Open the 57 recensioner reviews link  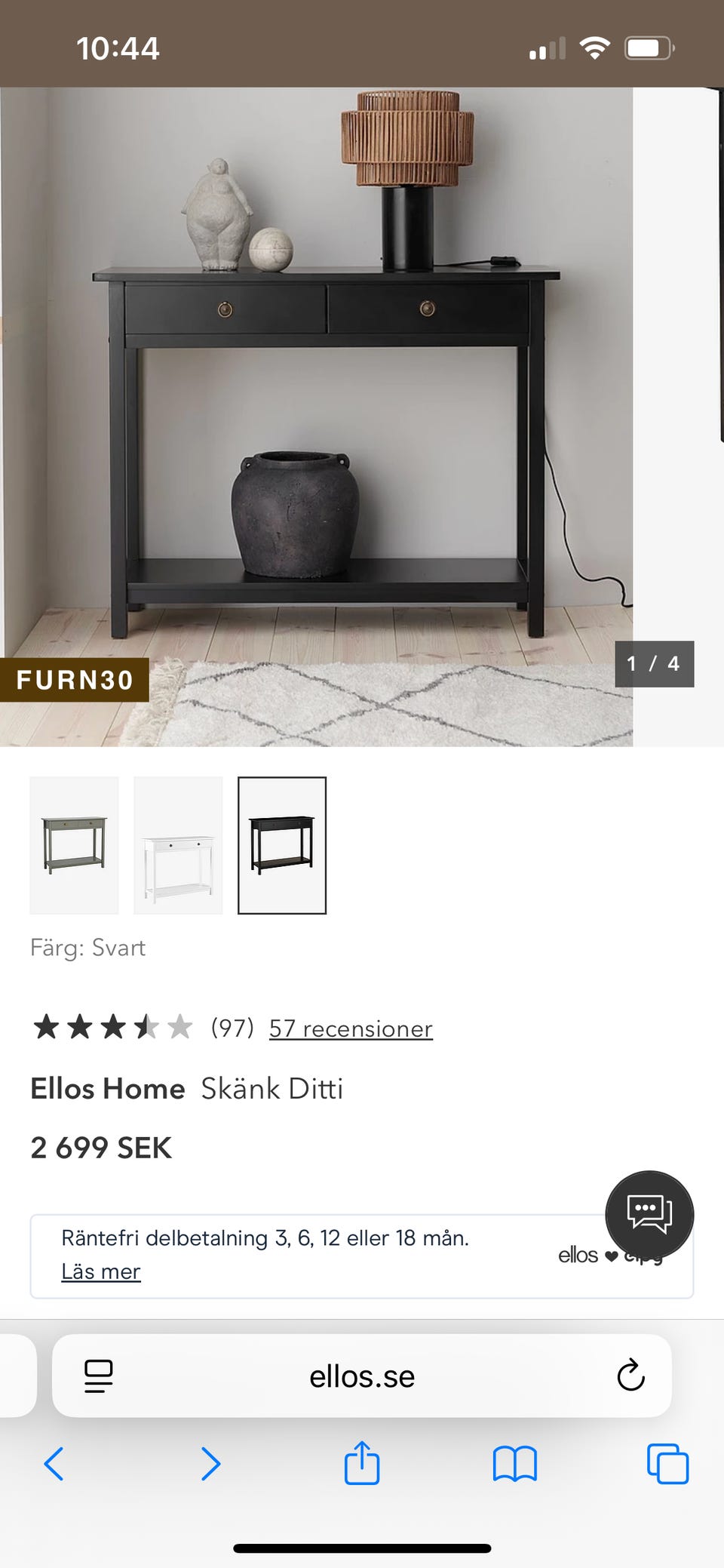click(350, 1028)
